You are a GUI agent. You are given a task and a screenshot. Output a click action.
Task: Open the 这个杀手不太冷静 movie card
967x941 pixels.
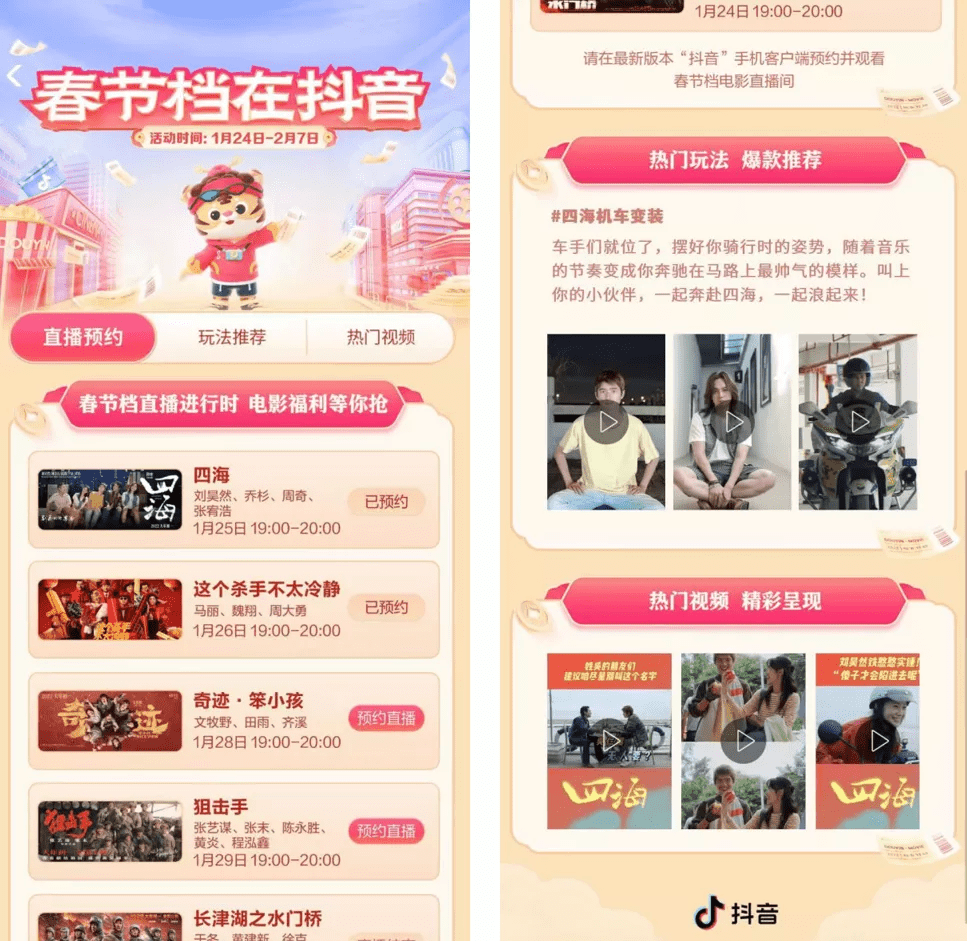pyautogui.click(x=110, y=609)
